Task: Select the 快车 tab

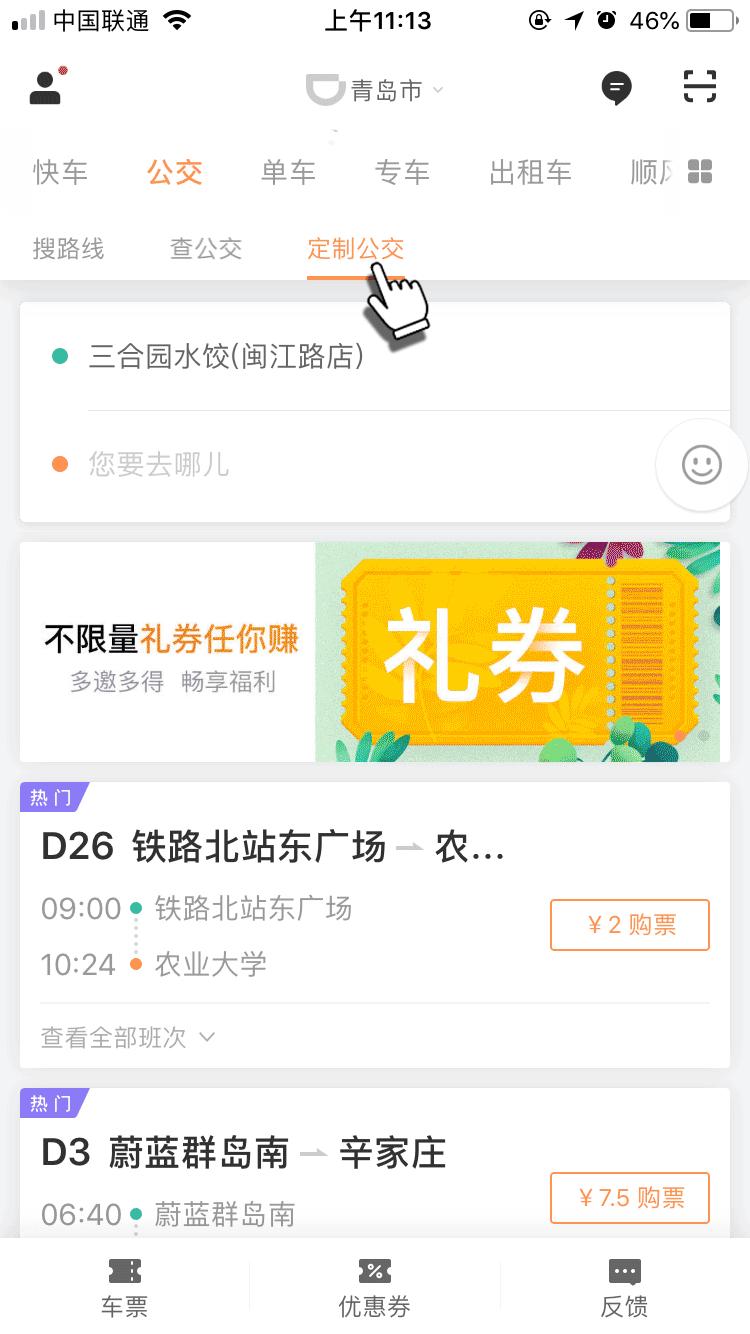Action: tap(60, 172)
